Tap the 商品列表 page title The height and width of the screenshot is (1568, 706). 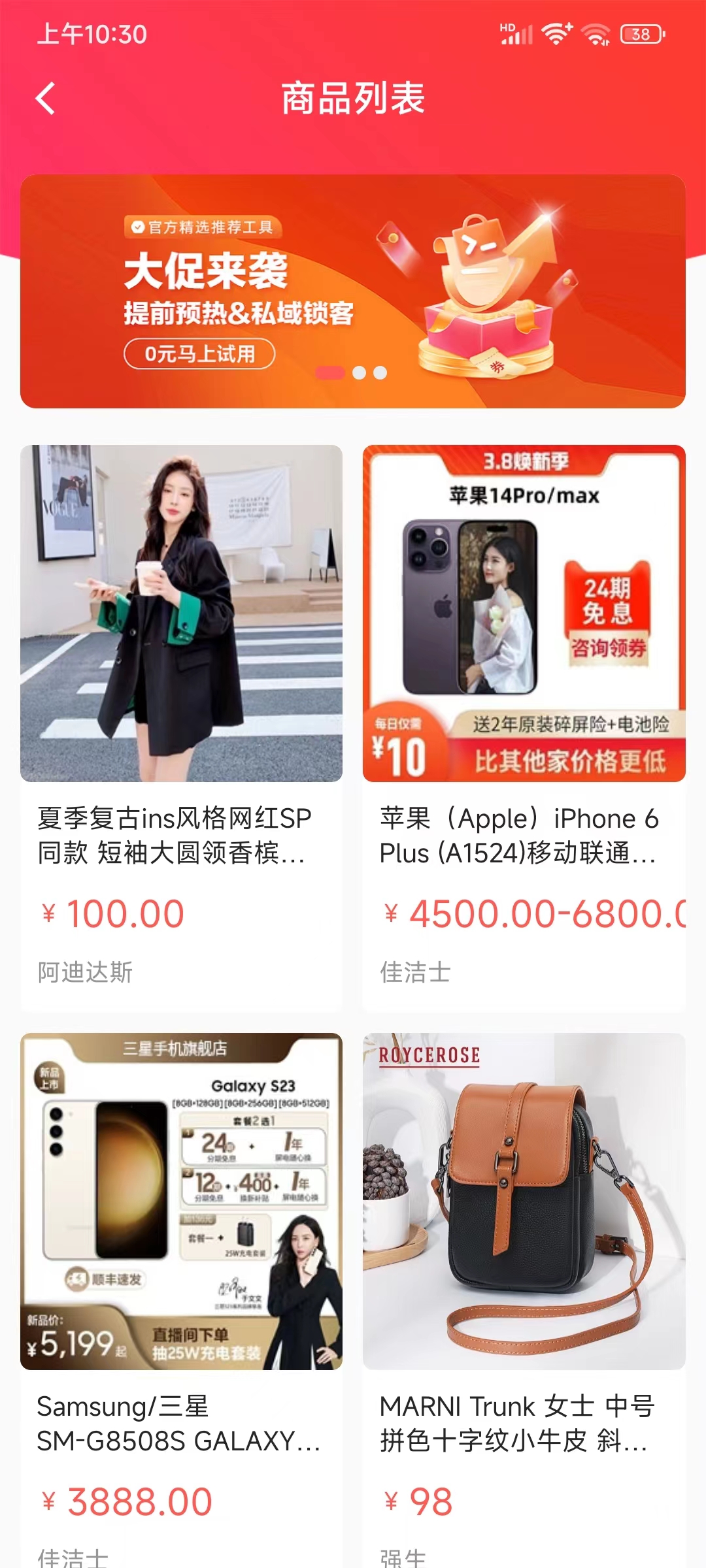pos(353,98)
